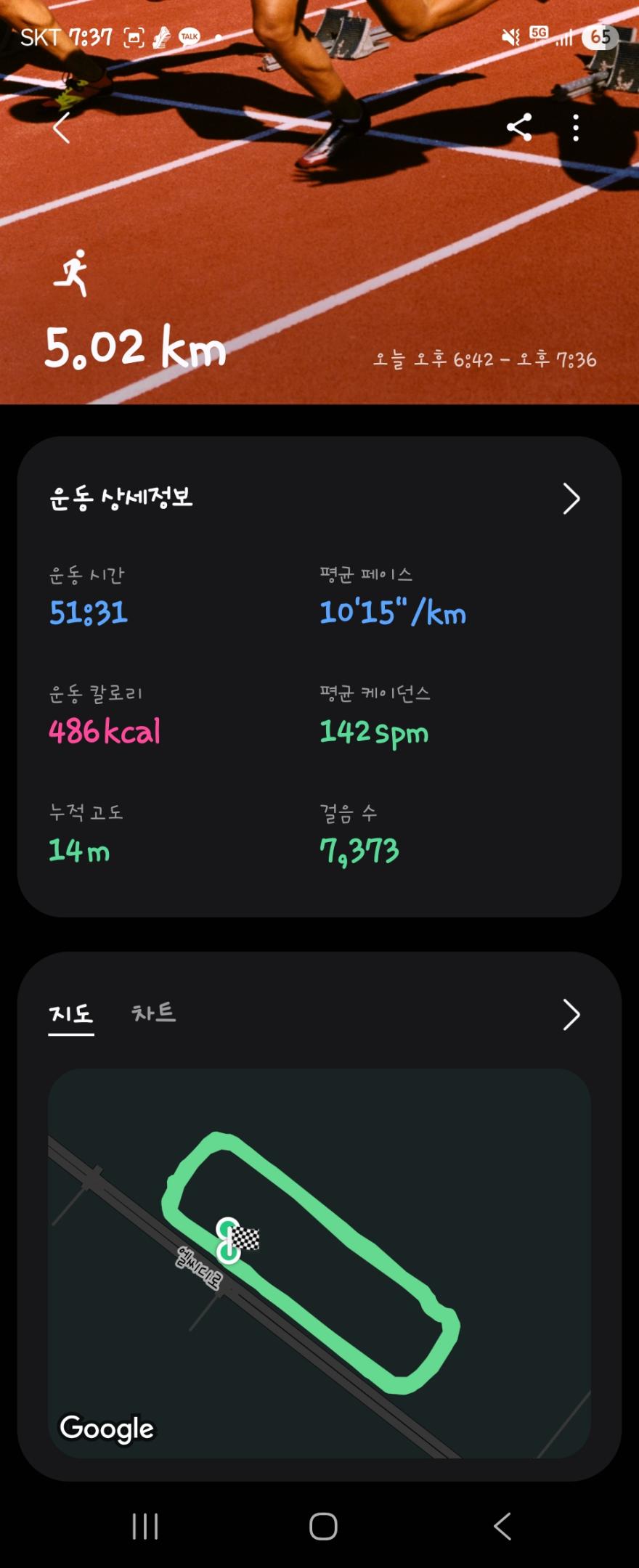This screenshot has height=1568, width=639.
Task: Open recent apps from navigation bar
Action: point(145,1527)
